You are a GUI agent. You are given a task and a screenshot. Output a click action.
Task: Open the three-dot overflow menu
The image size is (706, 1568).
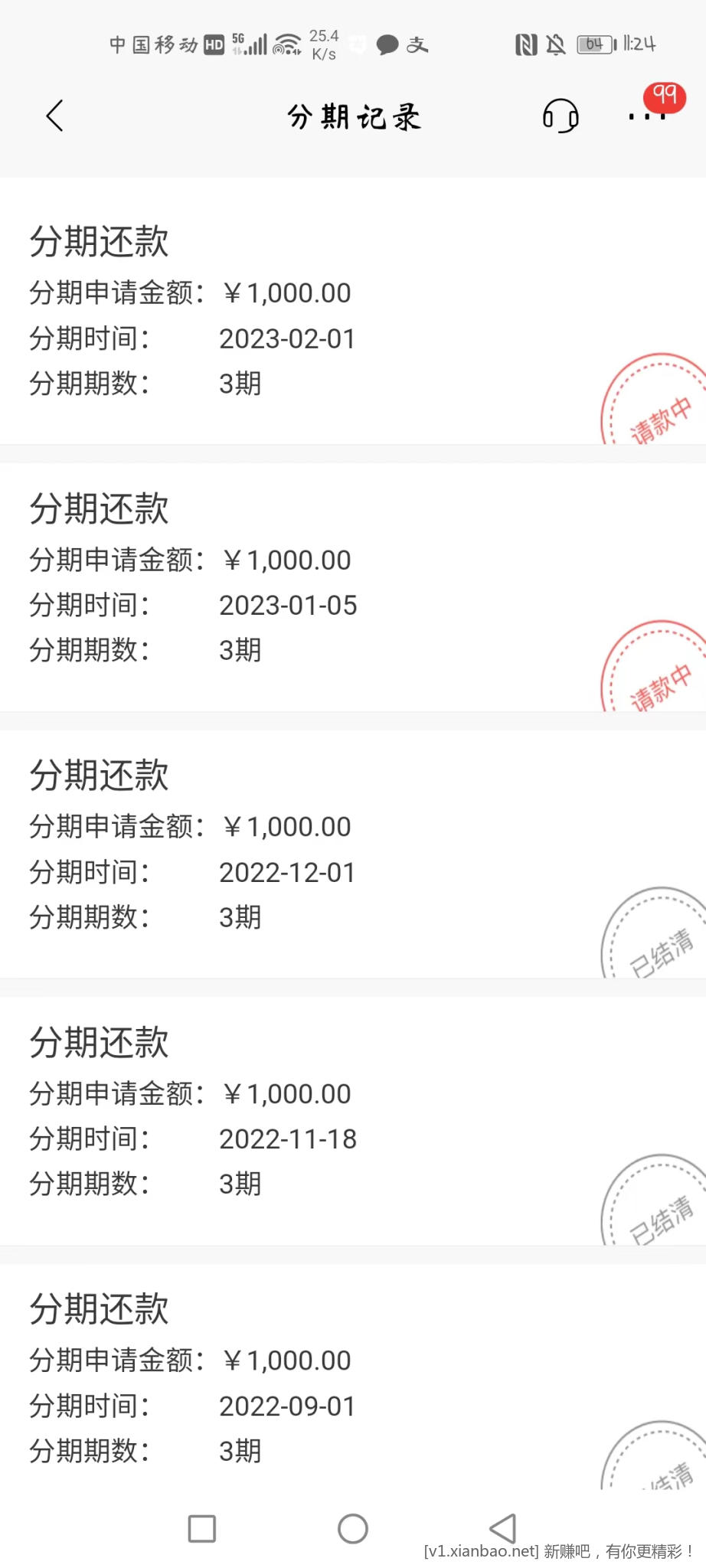click(646, 116)
